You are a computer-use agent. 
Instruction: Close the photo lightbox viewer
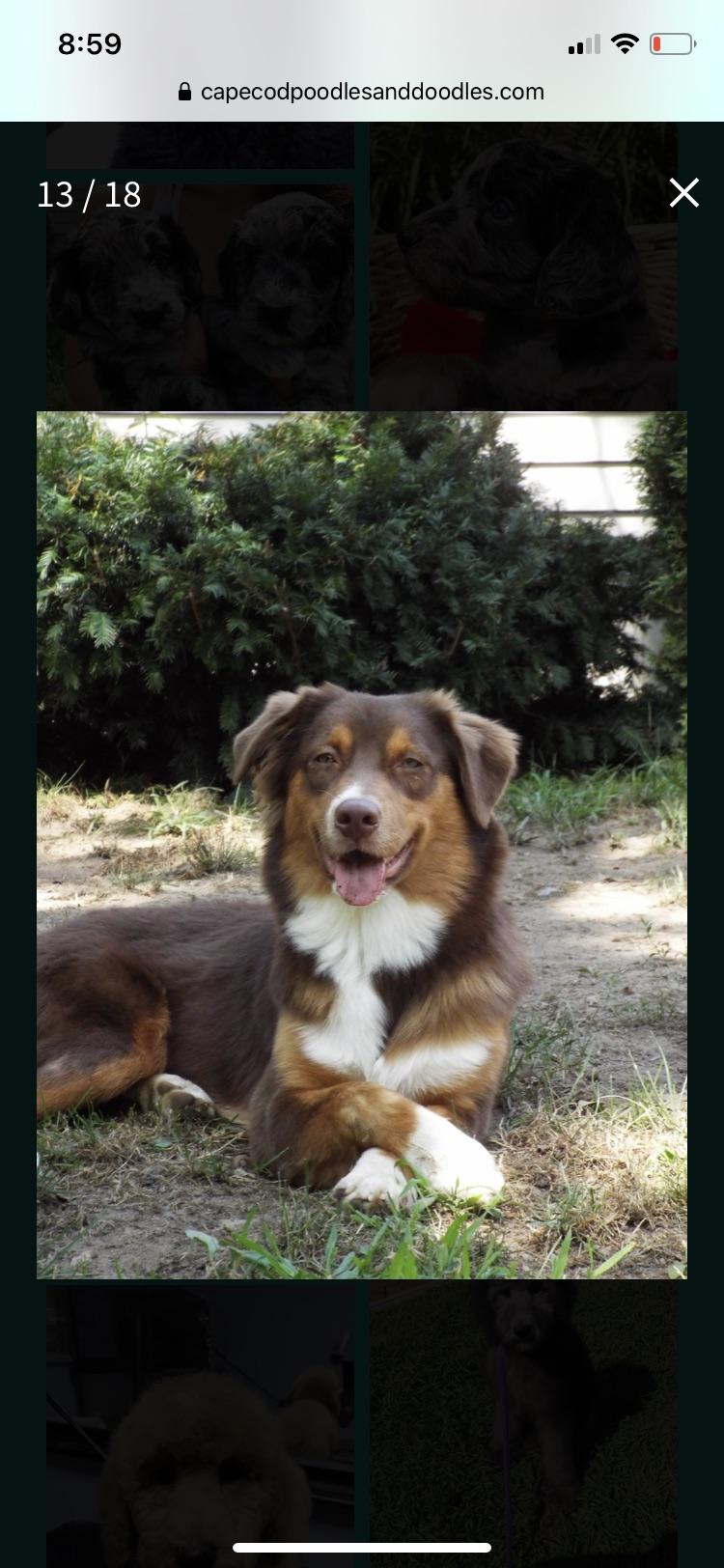[683, 193]
